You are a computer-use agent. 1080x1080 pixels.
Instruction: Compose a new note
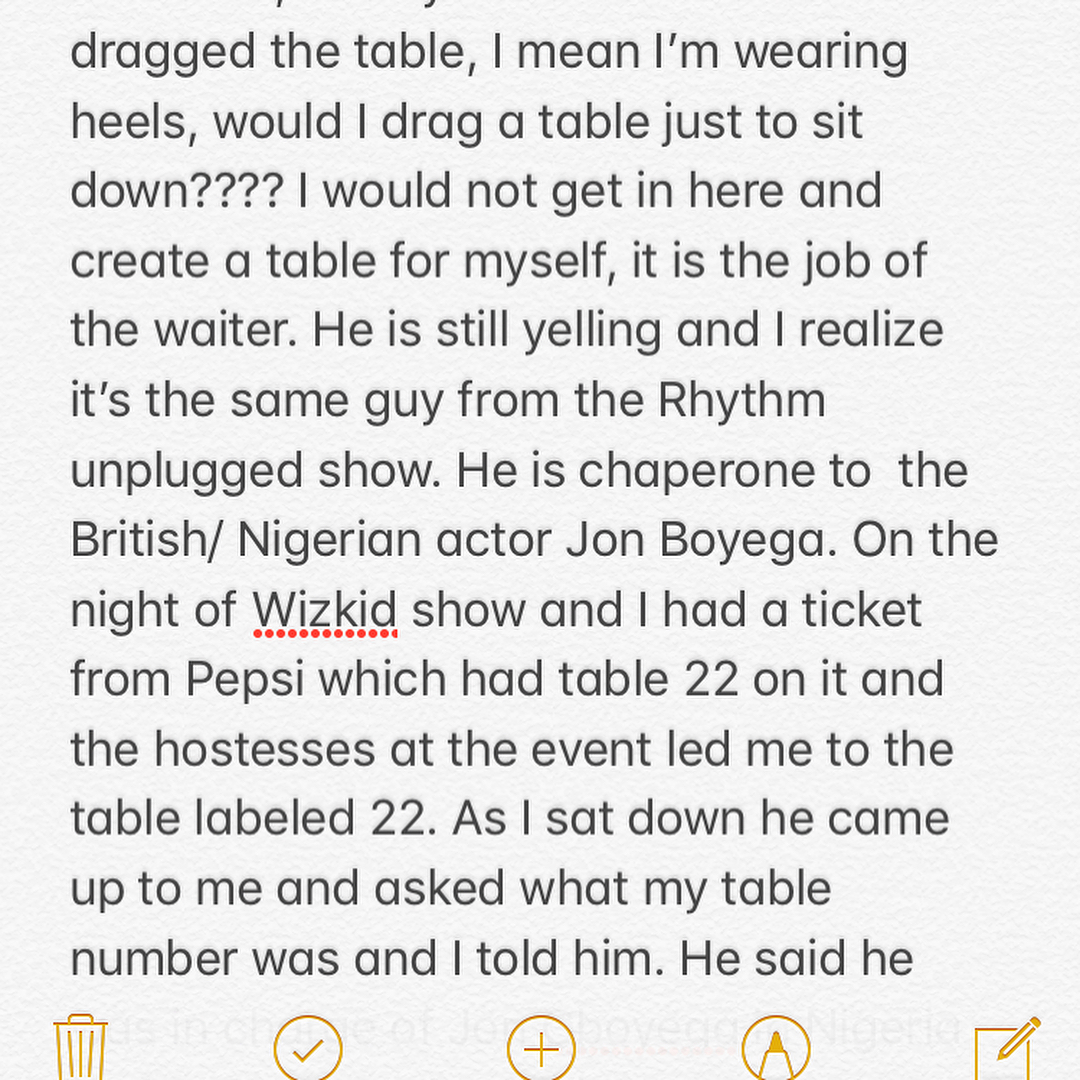pyautogui.click(x=1005, y=1048)
